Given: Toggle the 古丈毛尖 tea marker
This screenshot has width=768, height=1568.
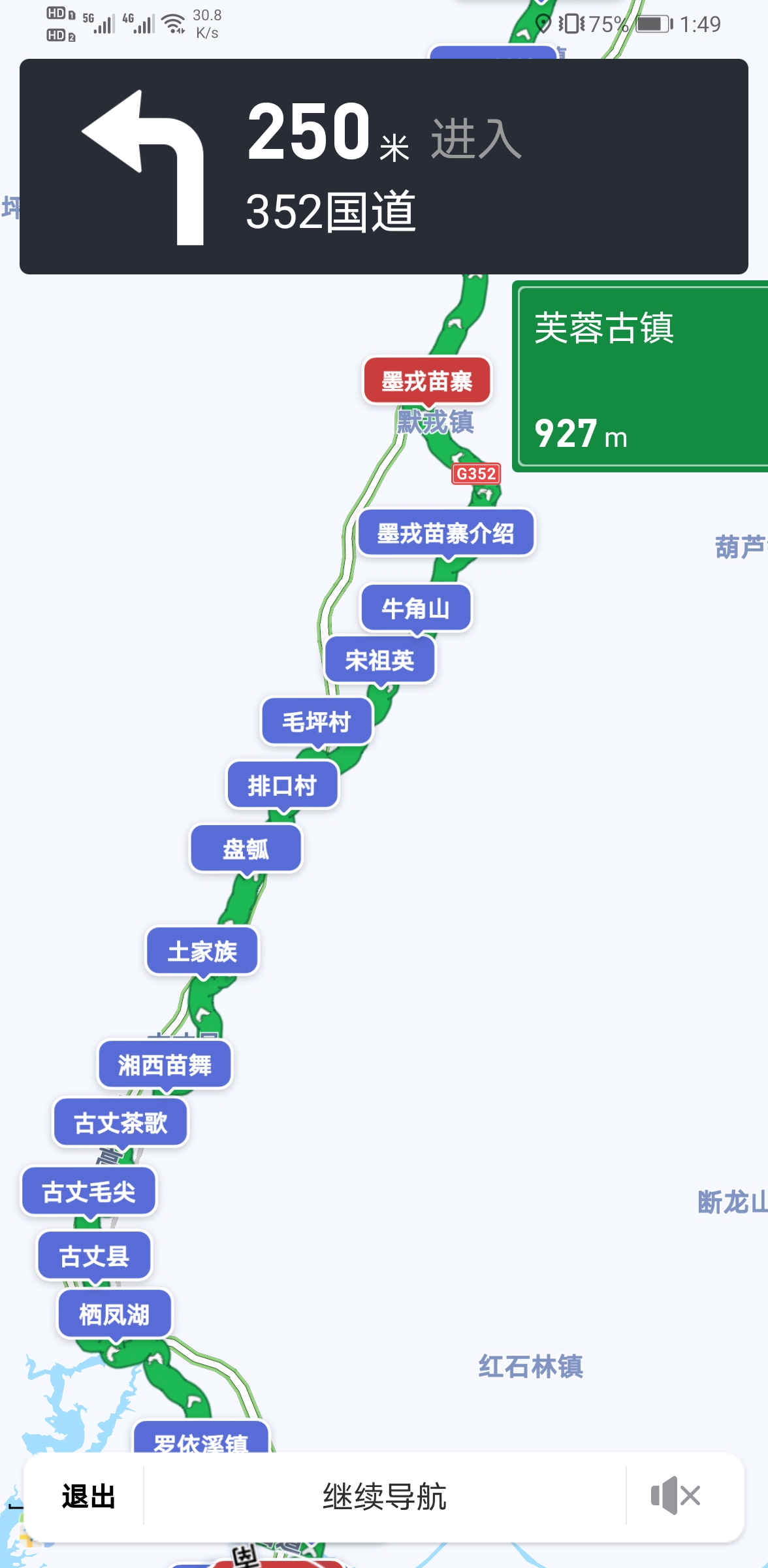Looking at the screenshot, I should click(88, 1192).
